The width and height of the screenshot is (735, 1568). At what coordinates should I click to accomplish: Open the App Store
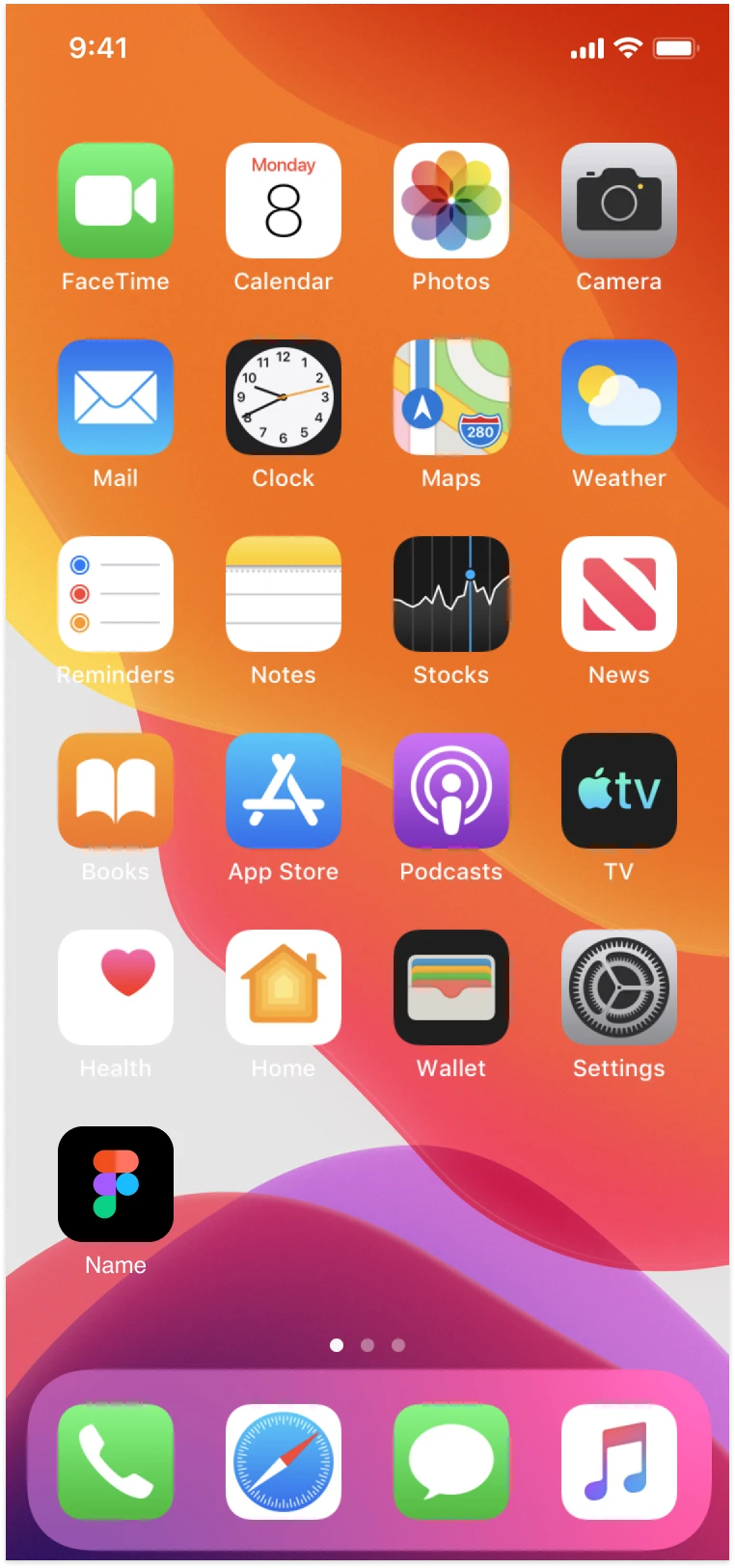(284, 791)
